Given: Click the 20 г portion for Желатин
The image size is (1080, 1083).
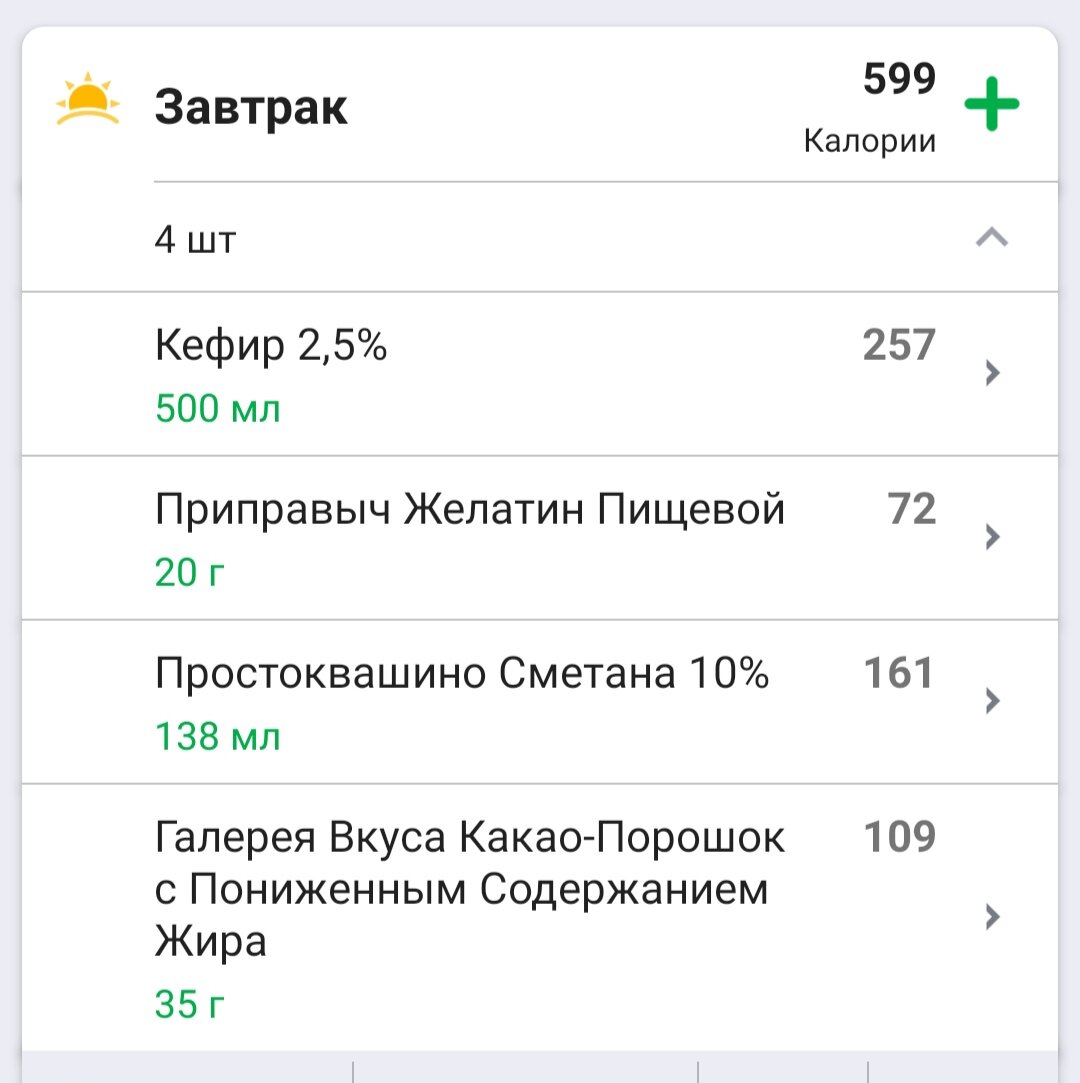Looking at the screenshot, I should pyautogui.click(x=188, y=573).
